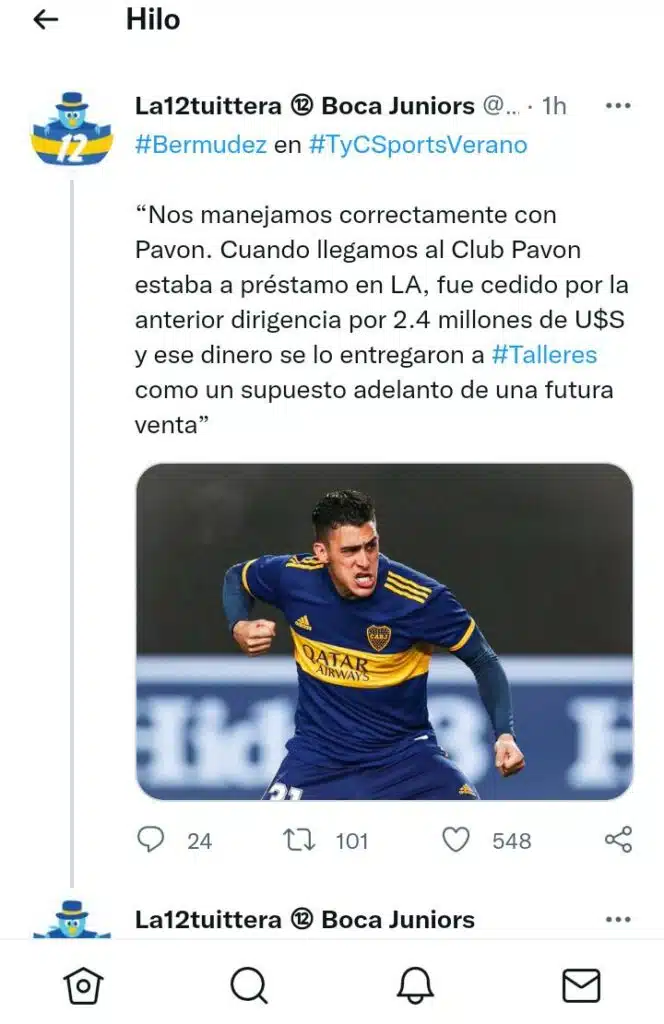Open the Messages envelope tab

click(581, 986)
